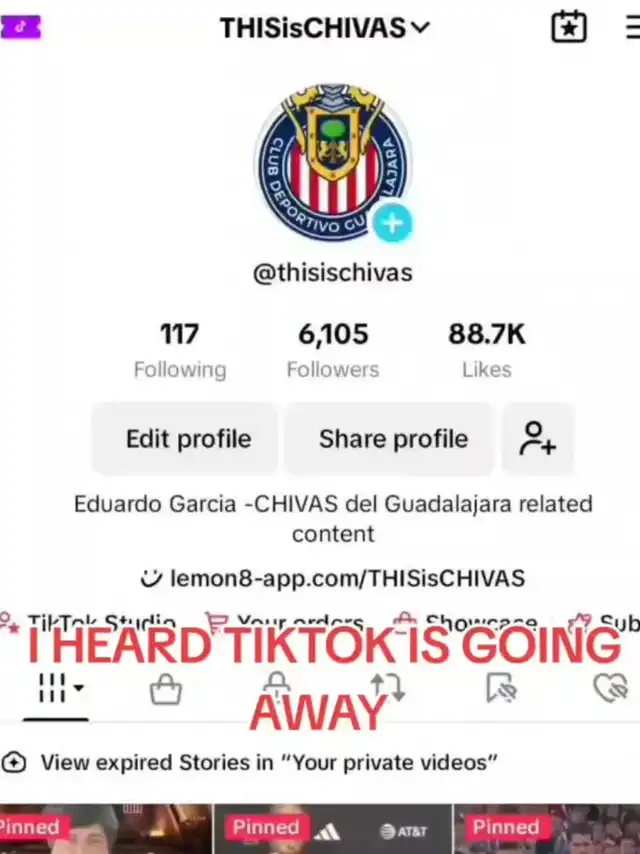
Task: Switch to the liked heart tab
Action: 608,688
